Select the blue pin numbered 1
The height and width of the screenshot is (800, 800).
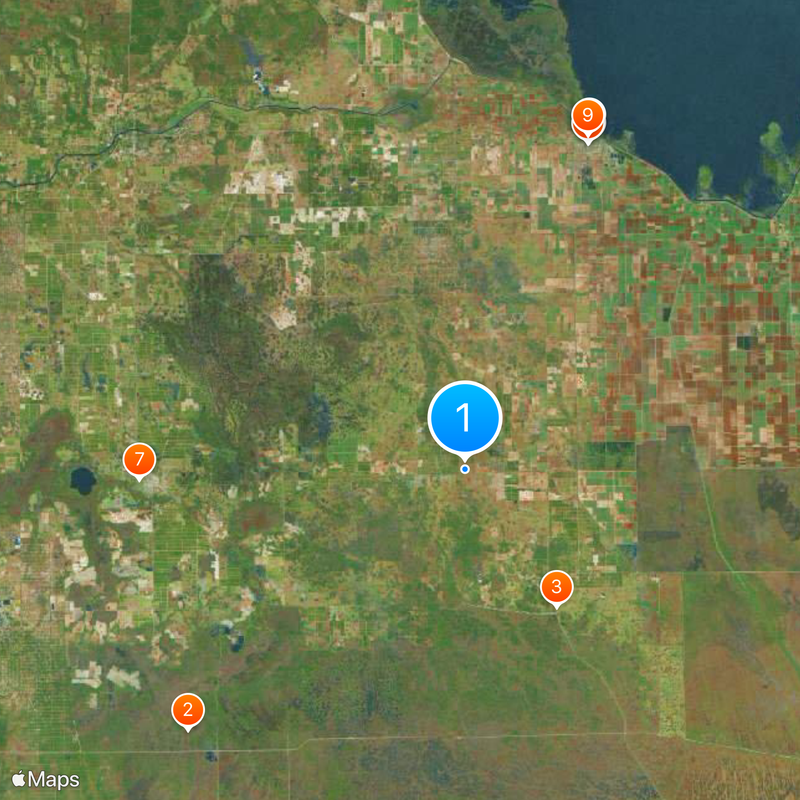(464, 418)
